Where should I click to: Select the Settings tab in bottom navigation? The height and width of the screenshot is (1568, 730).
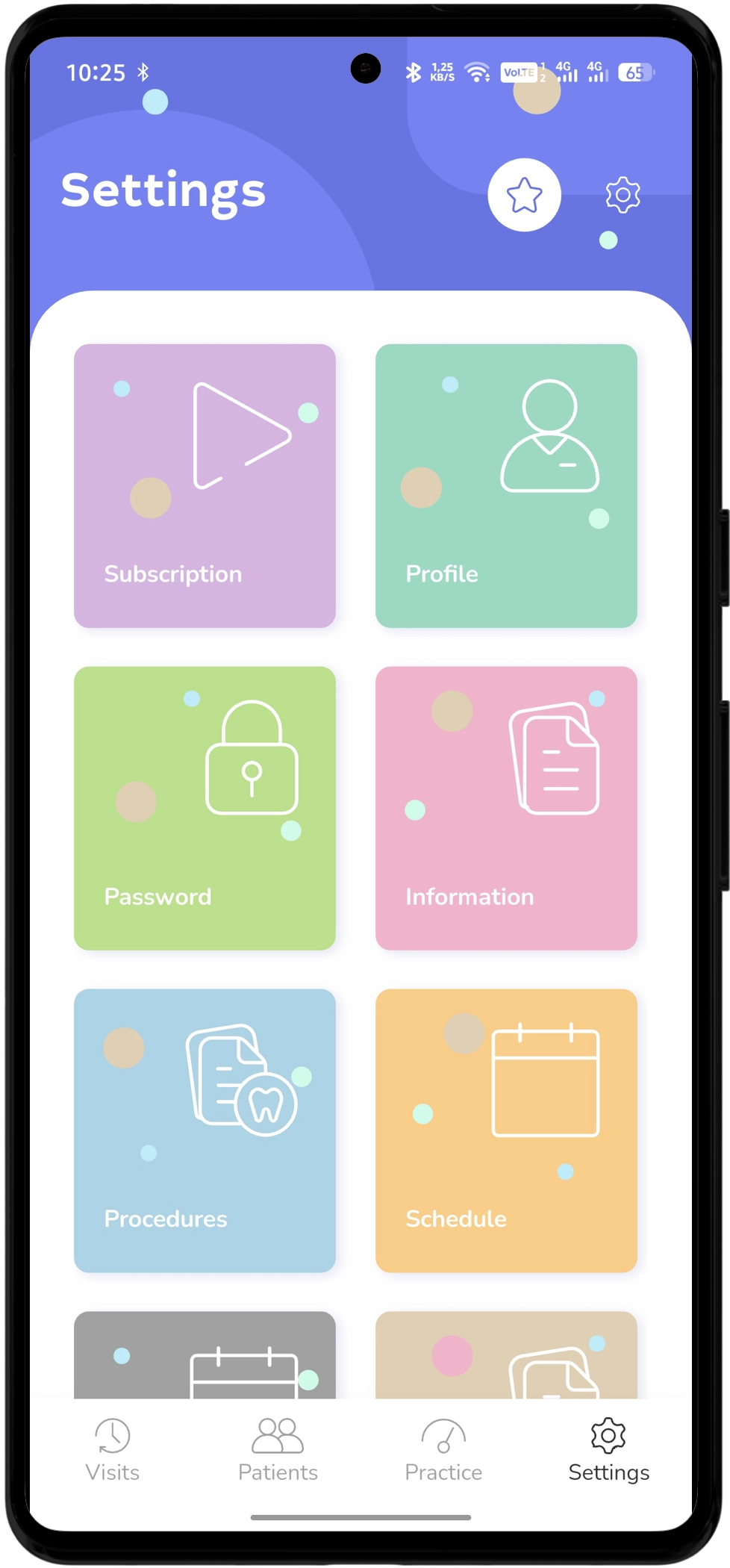[608, 1450]
